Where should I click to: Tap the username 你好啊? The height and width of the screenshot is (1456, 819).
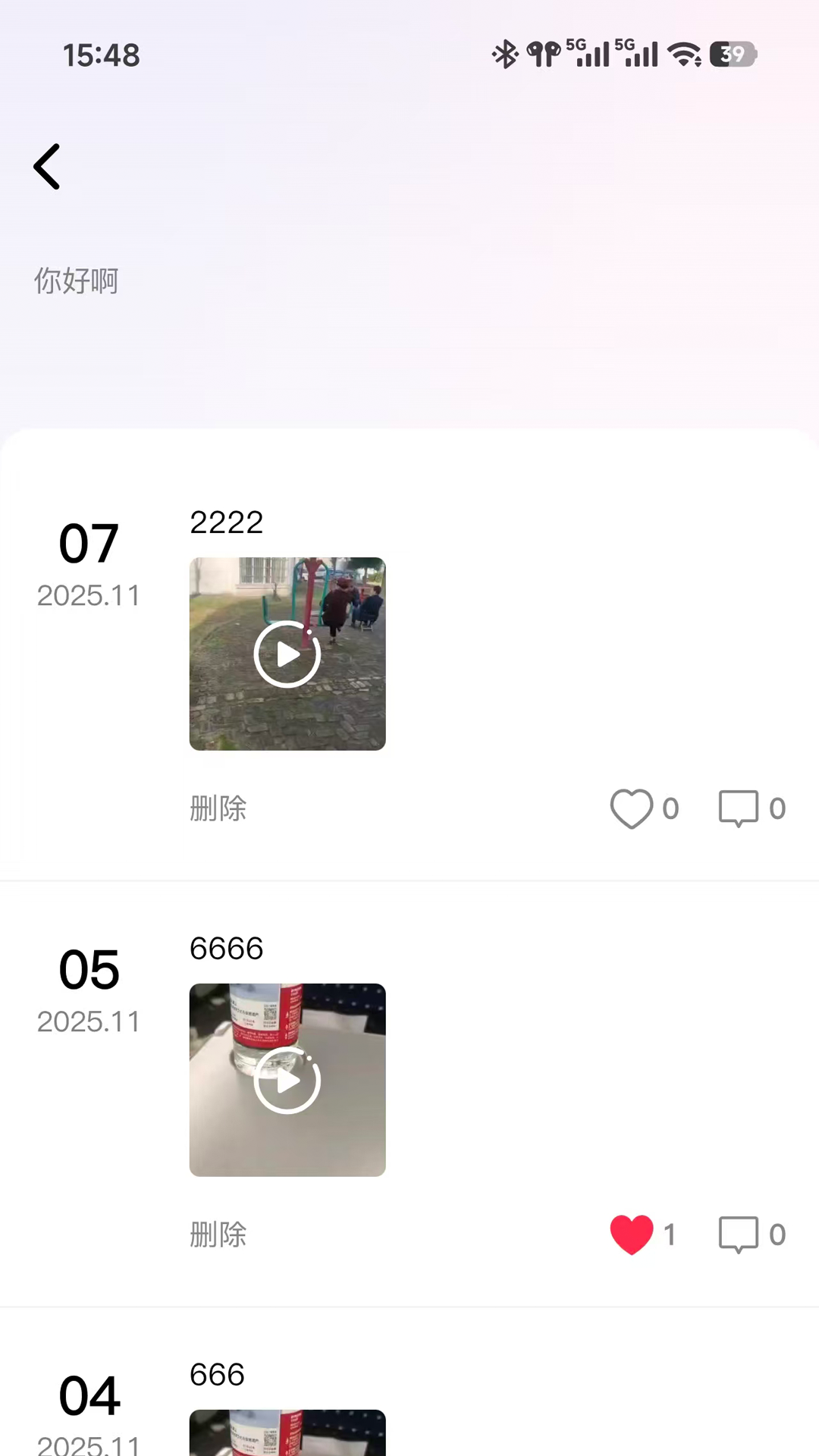(76, 281)
